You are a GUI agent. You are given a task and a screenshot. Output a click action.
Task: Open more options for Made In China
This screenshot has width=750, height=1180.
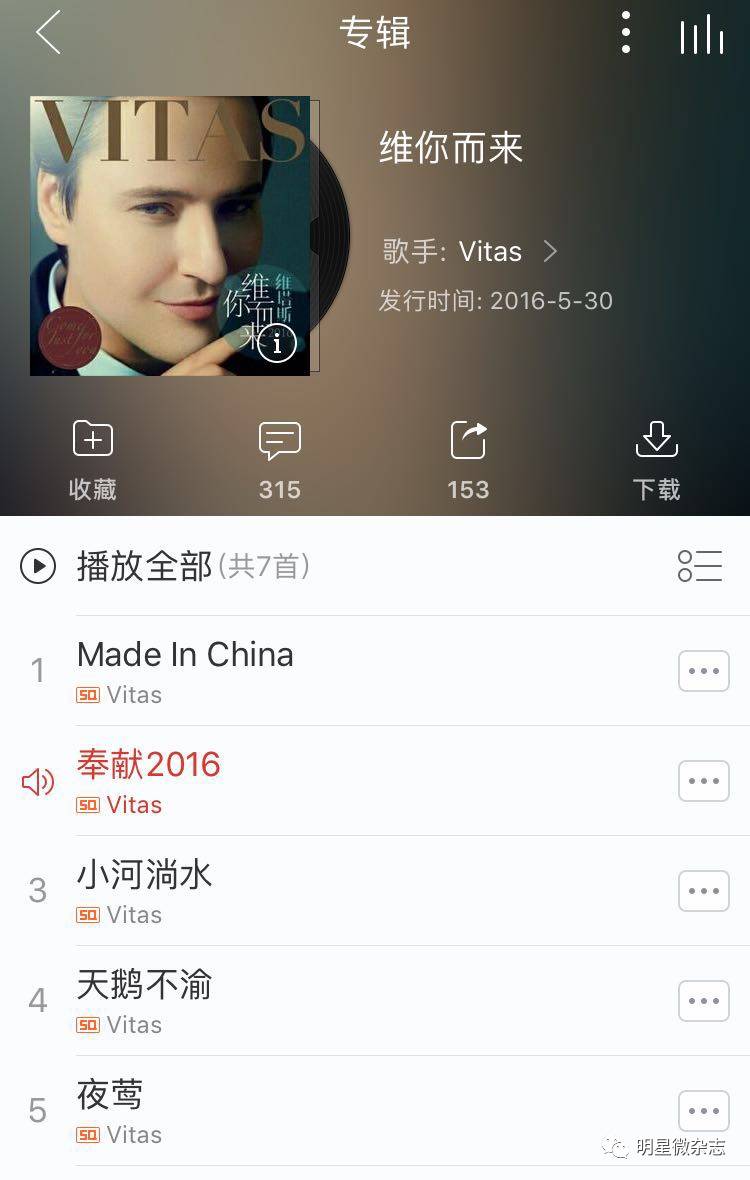pos(704,671)
